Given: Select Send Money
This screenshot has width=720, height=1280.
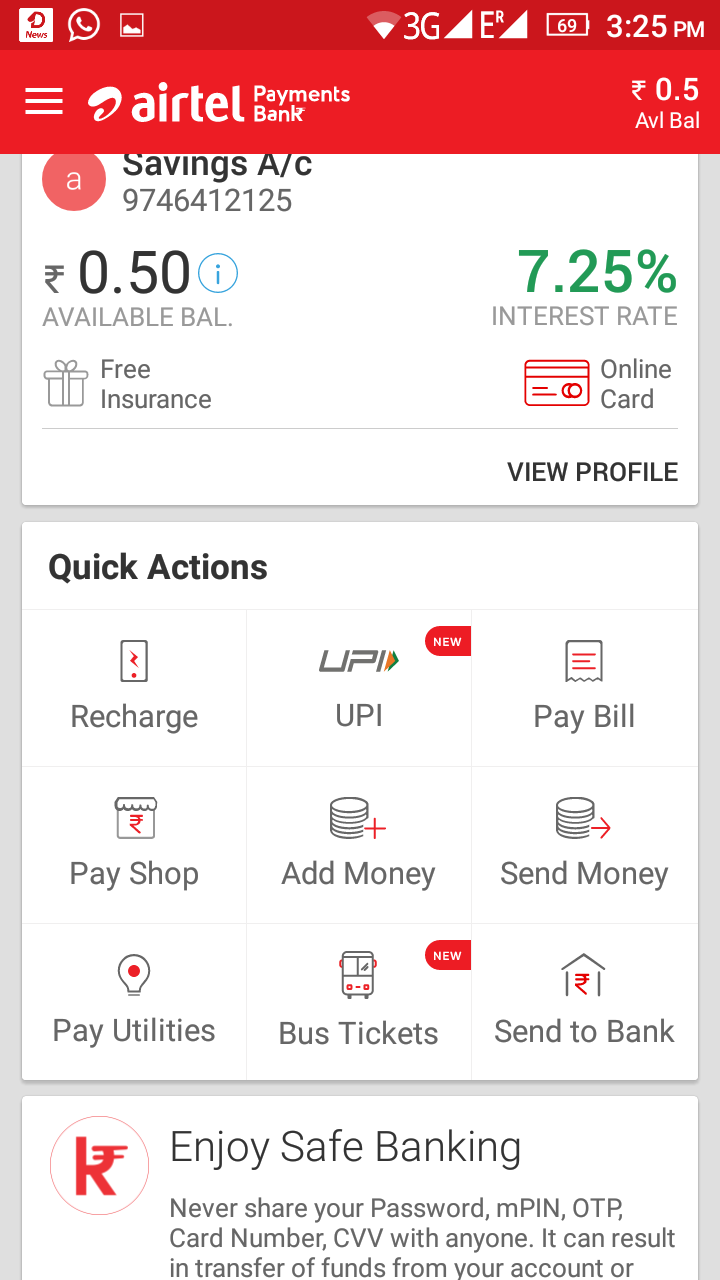Looking at the screenshot, I should pos(584,845).
